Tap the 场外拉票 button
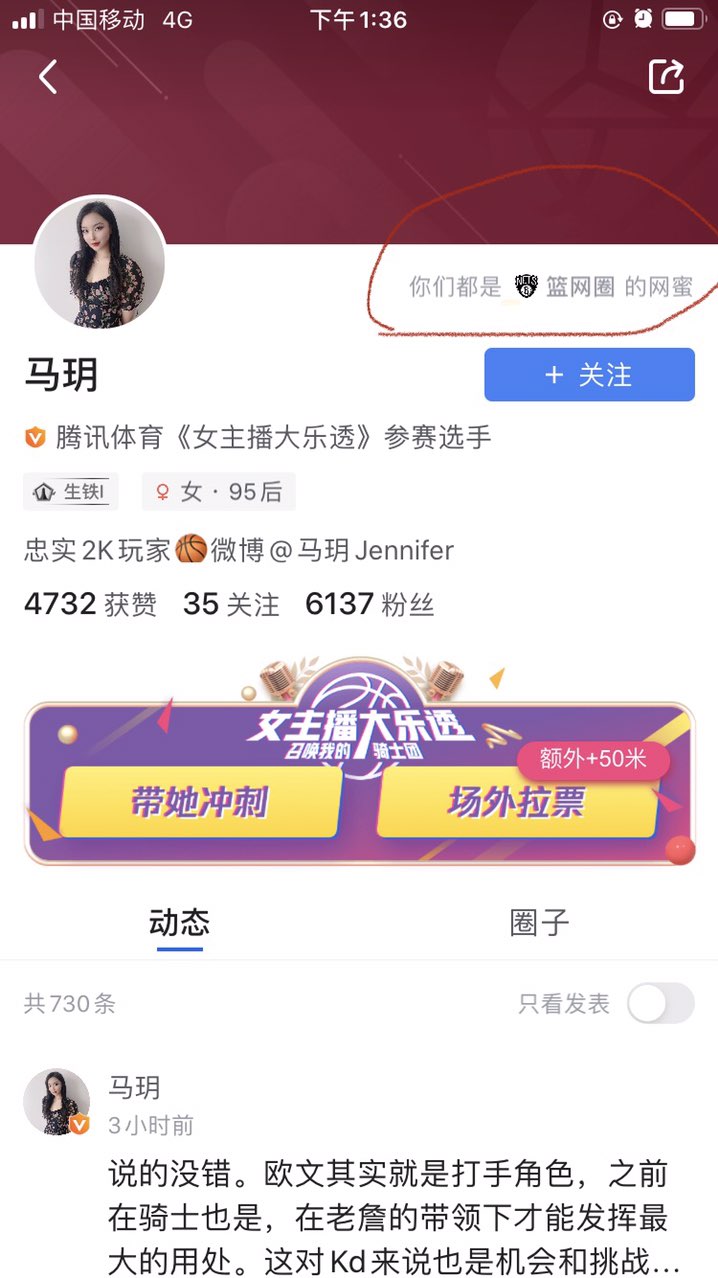 tap(516, 802)
